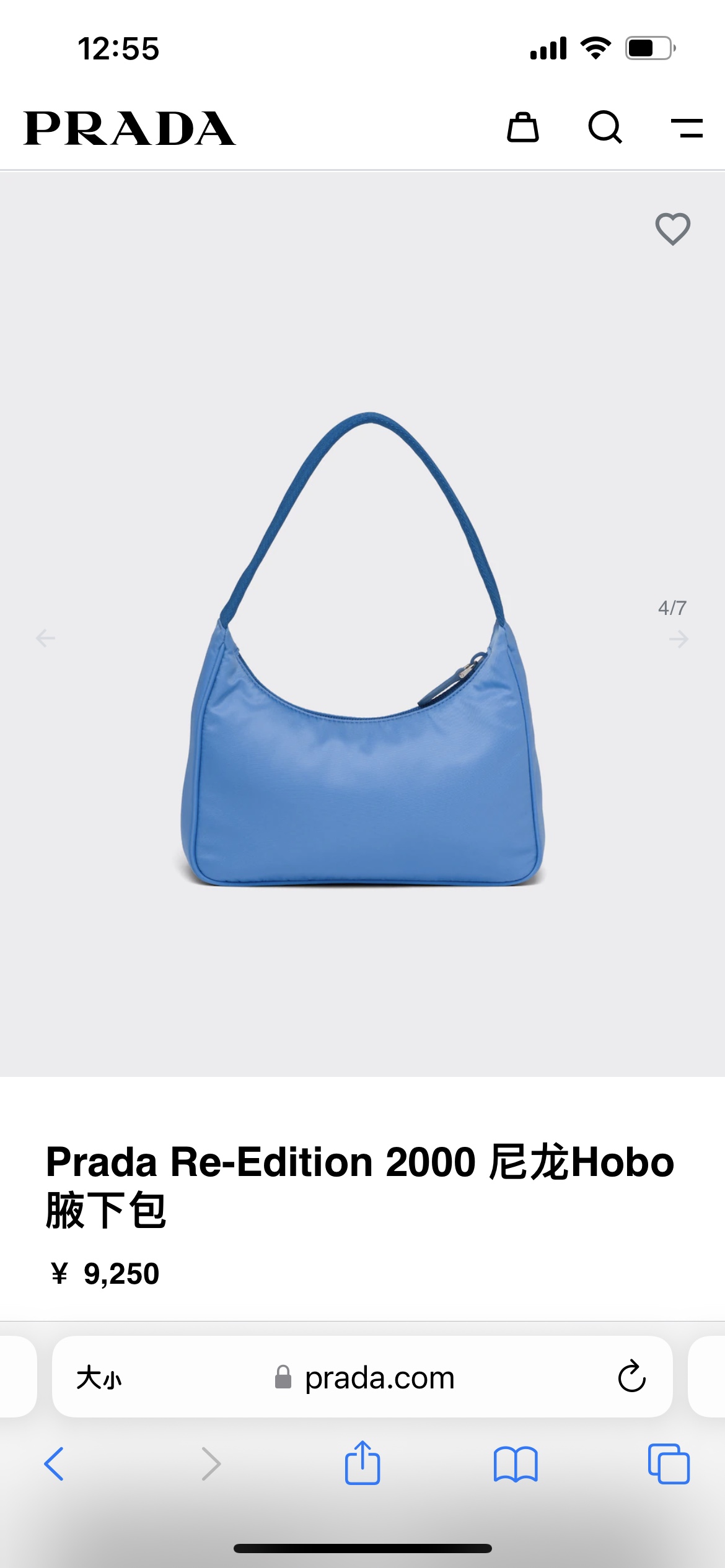This screenshot has width=725, height=1568.
Task: Tap the Prada logo
Action: coord(130,129)
